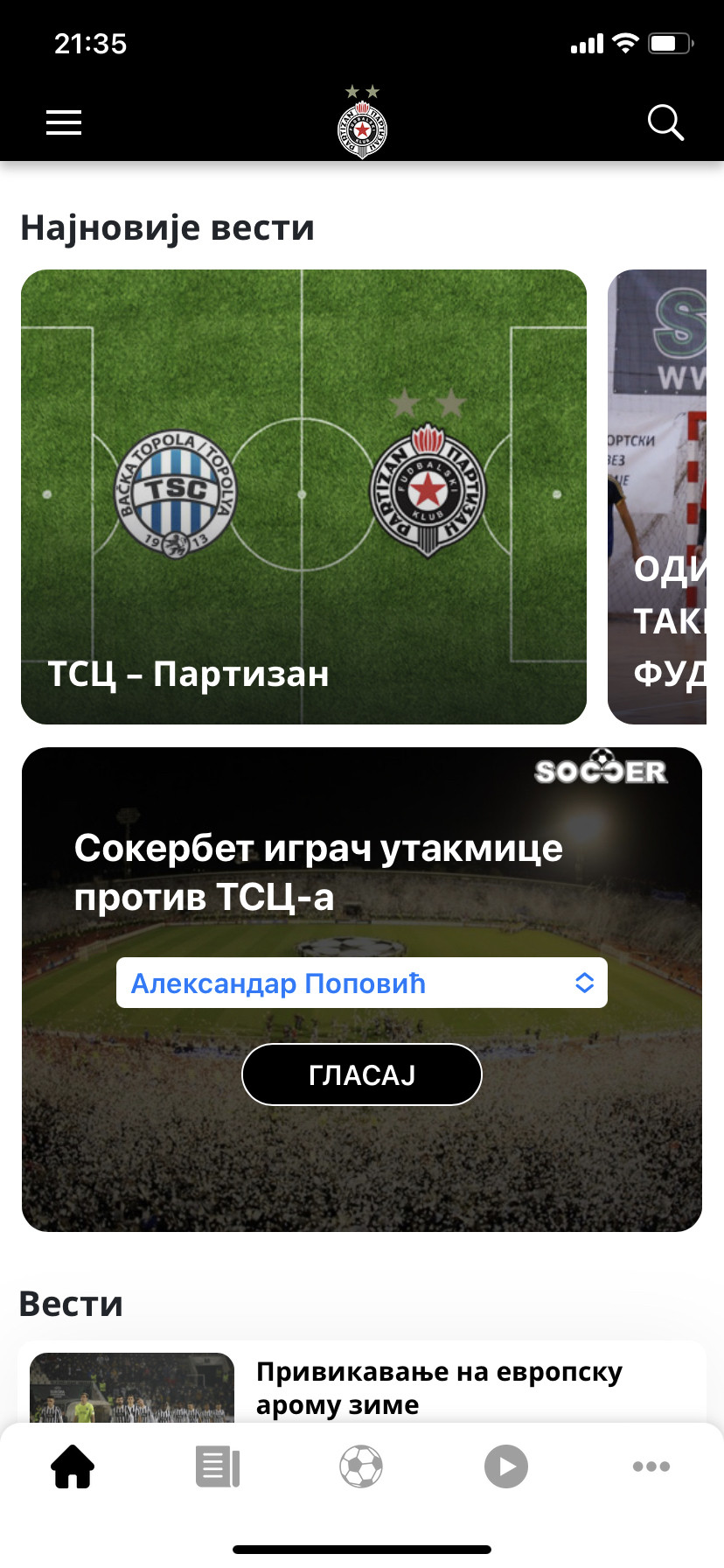The image size is (724, 1568).
Task: Open the ТСЦ – Партизан news card
Action: click(x=303, y=496)
